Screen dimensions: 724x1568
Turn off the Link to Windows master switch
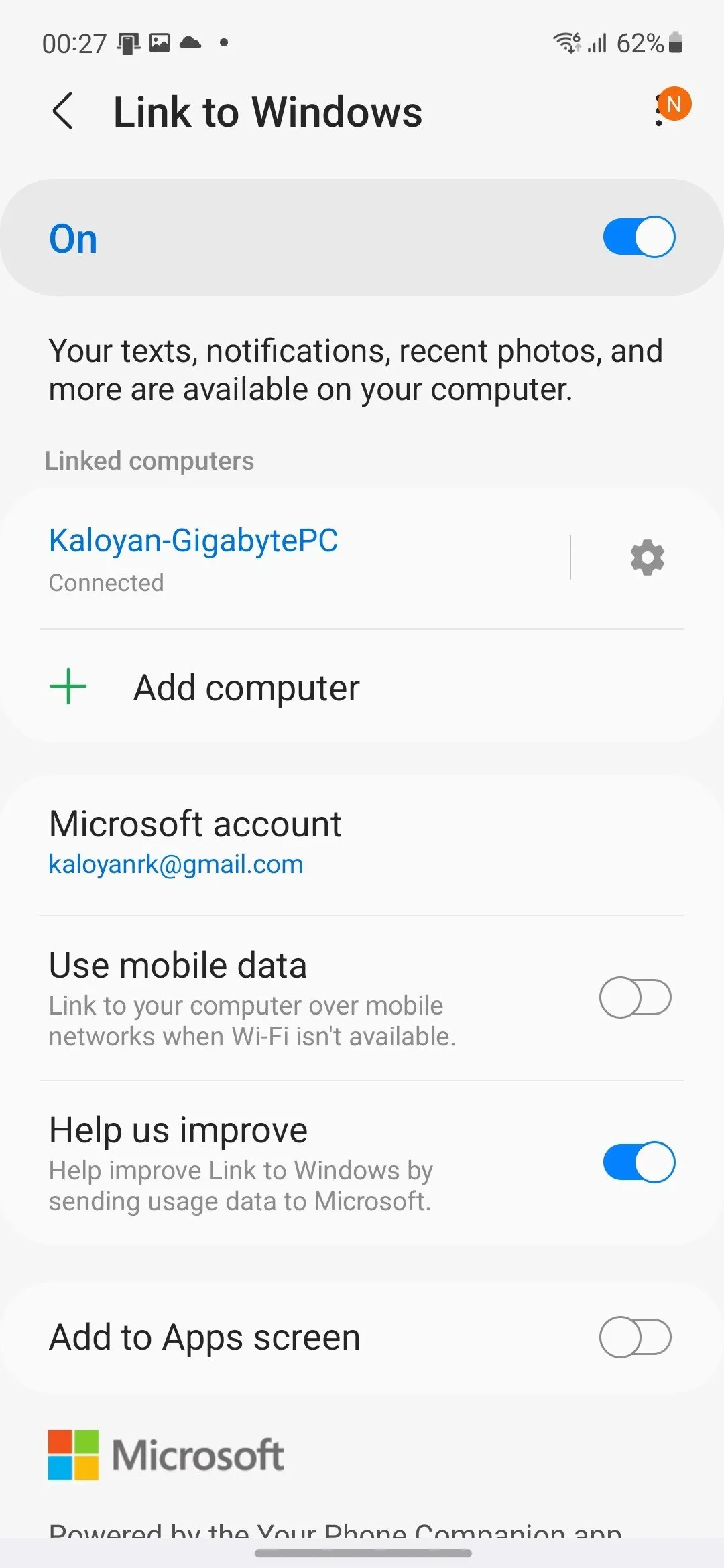[638, 237]
